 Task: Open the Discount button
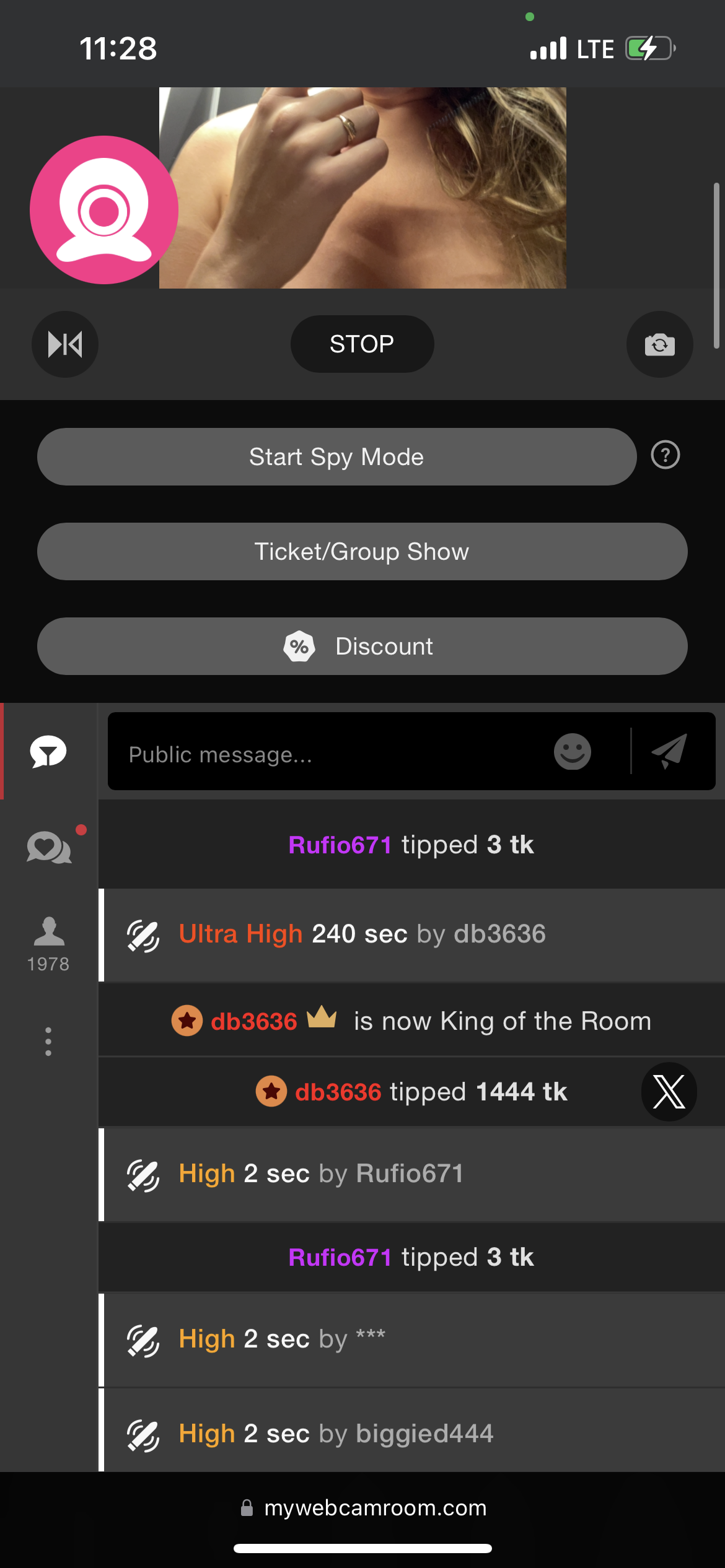click(362, 646)
